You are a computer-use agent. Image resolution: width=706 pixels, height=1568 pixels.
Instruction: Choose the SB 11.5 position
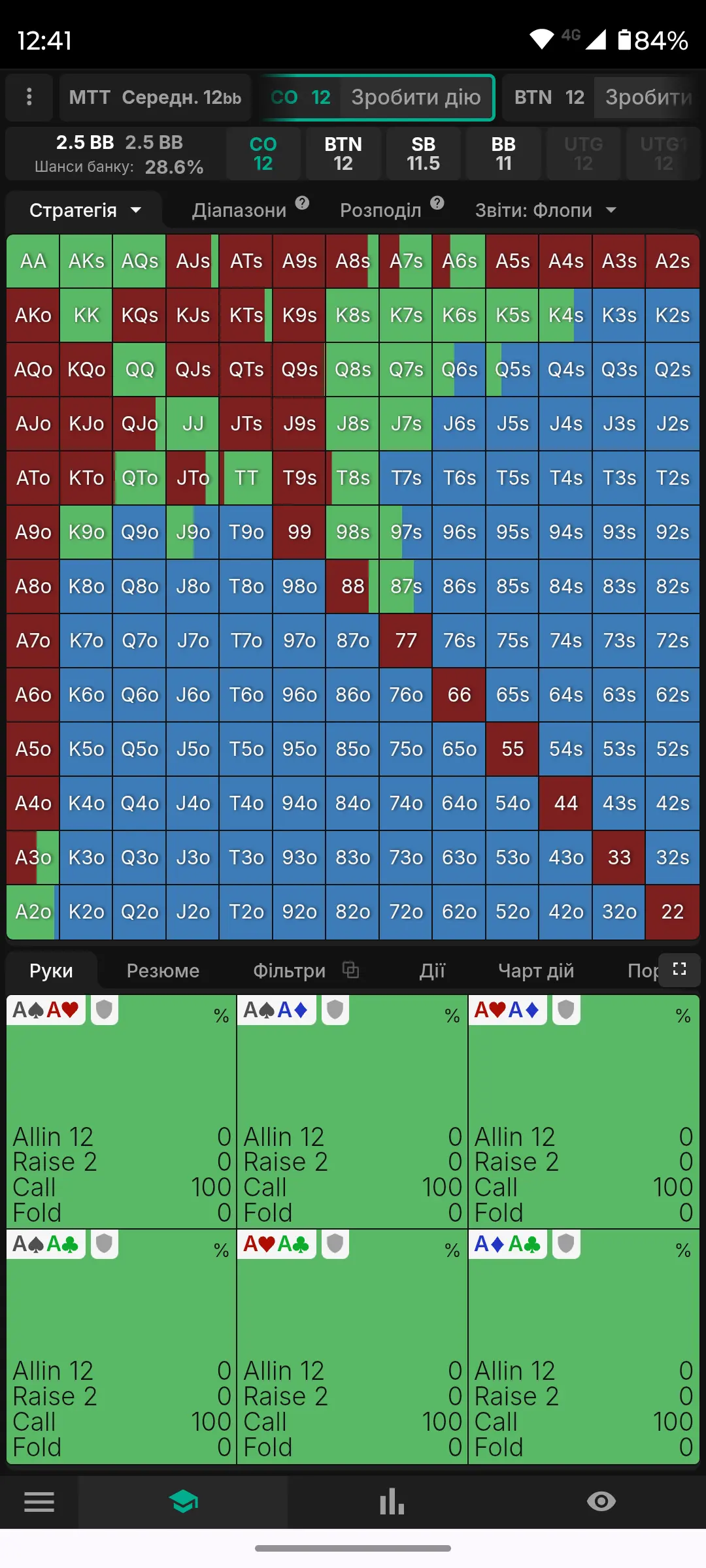coord(423,154)
